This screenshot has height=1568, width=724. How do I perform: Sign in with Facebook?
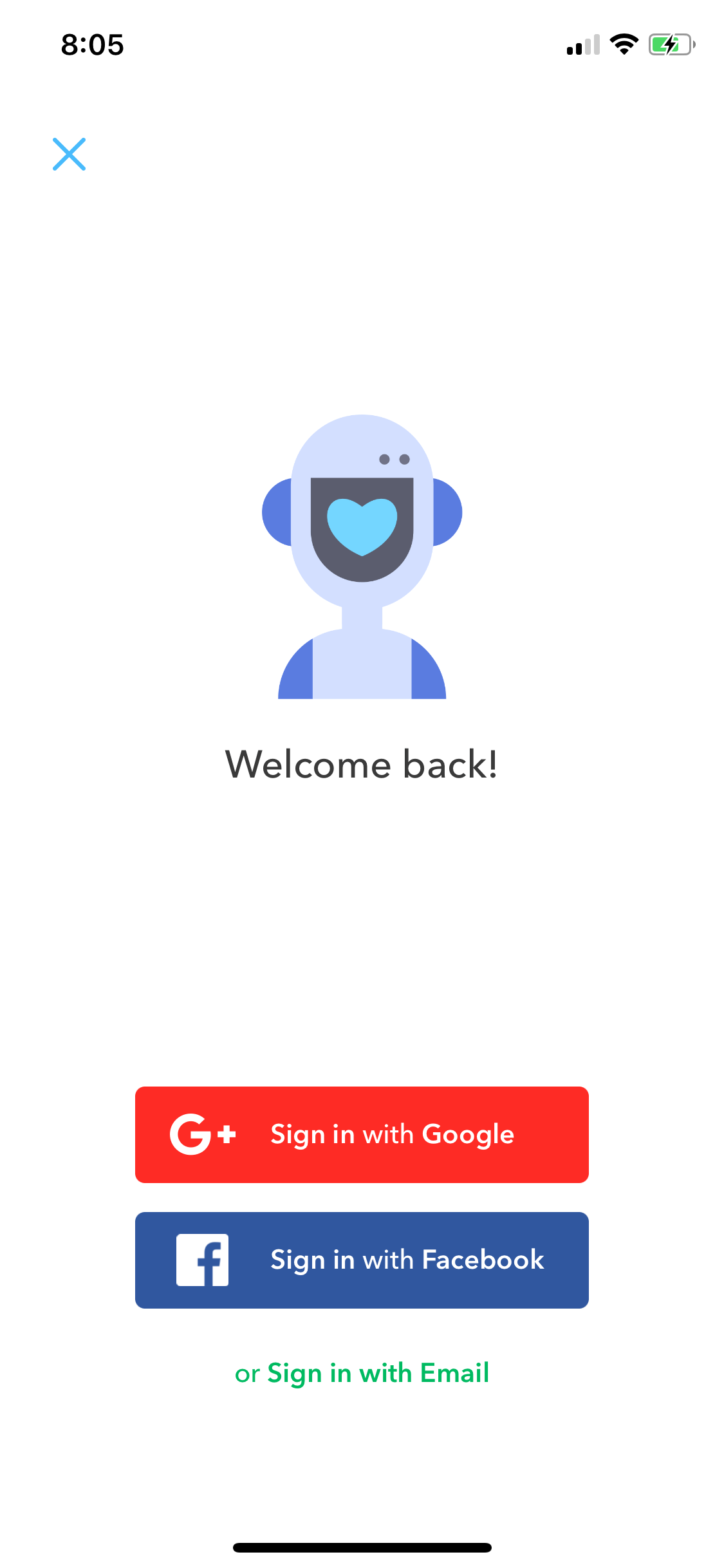[x=362, y=1260]
